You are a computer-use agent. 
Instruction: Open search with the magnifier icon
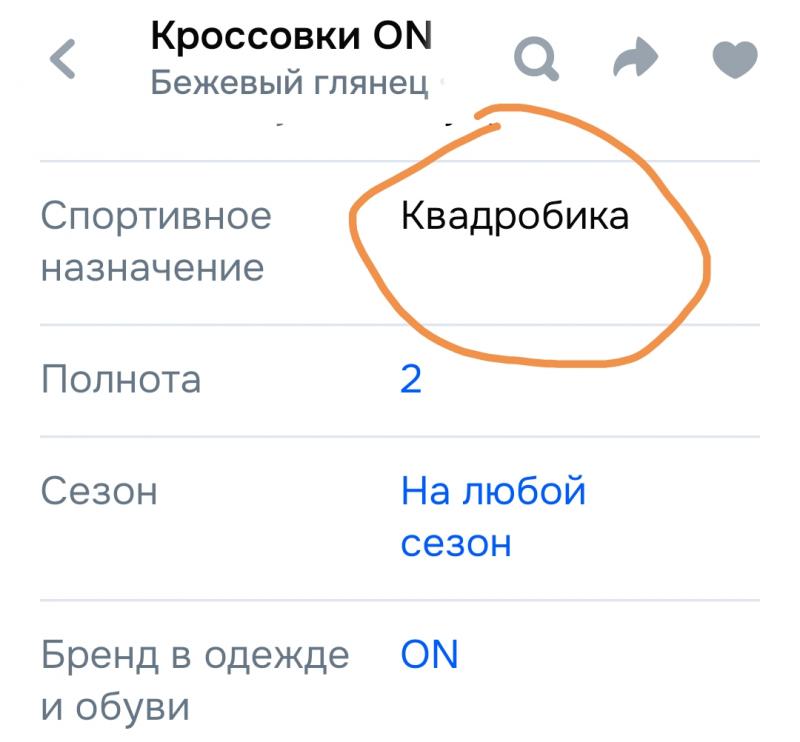click(537, 60)
